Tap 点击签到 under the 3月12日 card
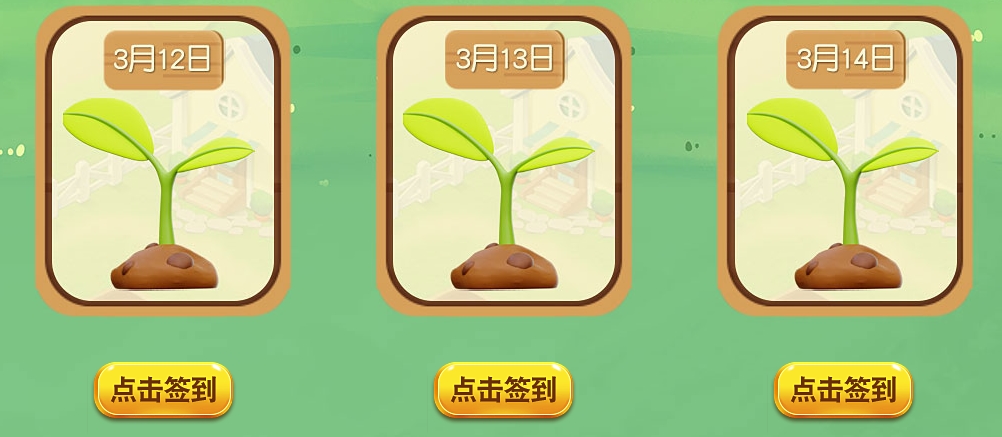This screenshot has height=437, width=1002. tap(163, 390)
